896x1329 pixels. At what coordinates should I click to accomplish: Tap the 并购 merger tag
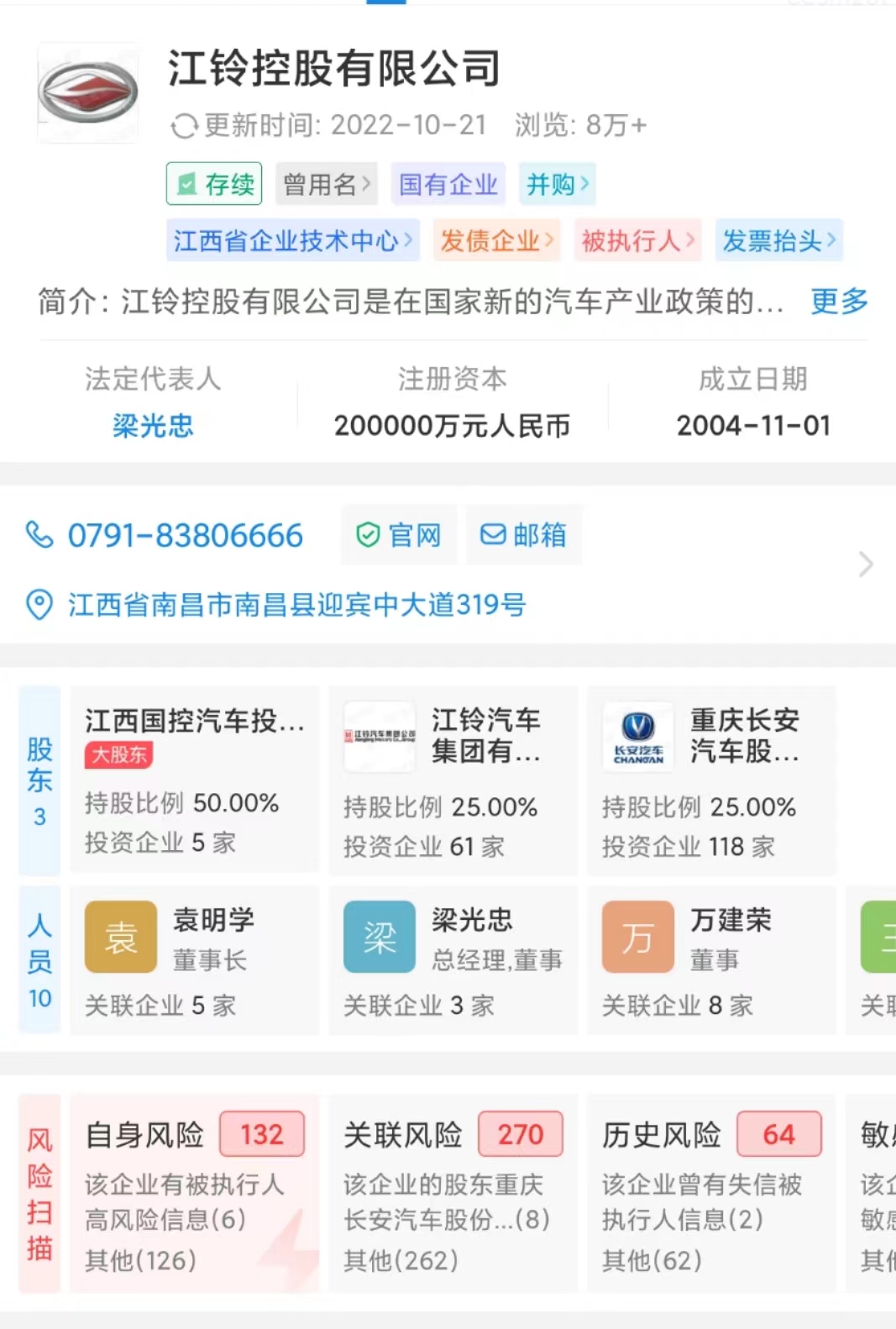(557, 184)
